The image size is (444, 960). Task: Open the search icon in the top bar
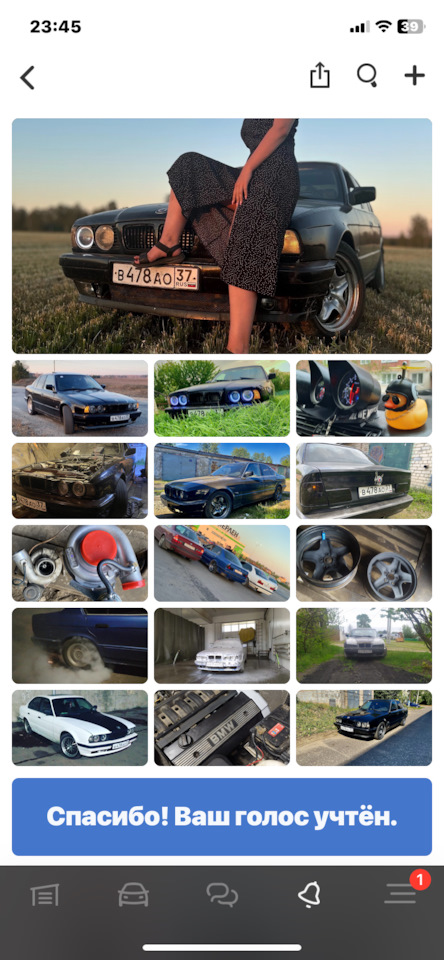367,76
